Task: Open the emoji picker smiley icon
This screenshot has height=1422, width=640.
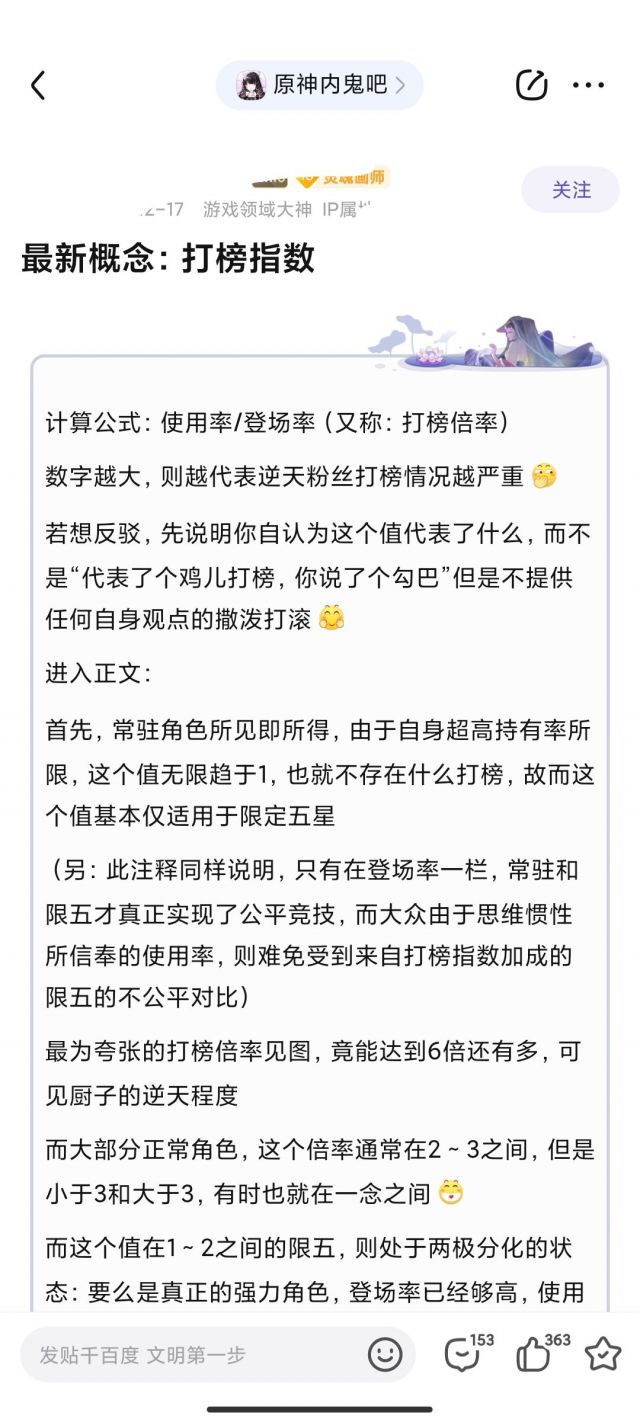Action: [385, 1355]
